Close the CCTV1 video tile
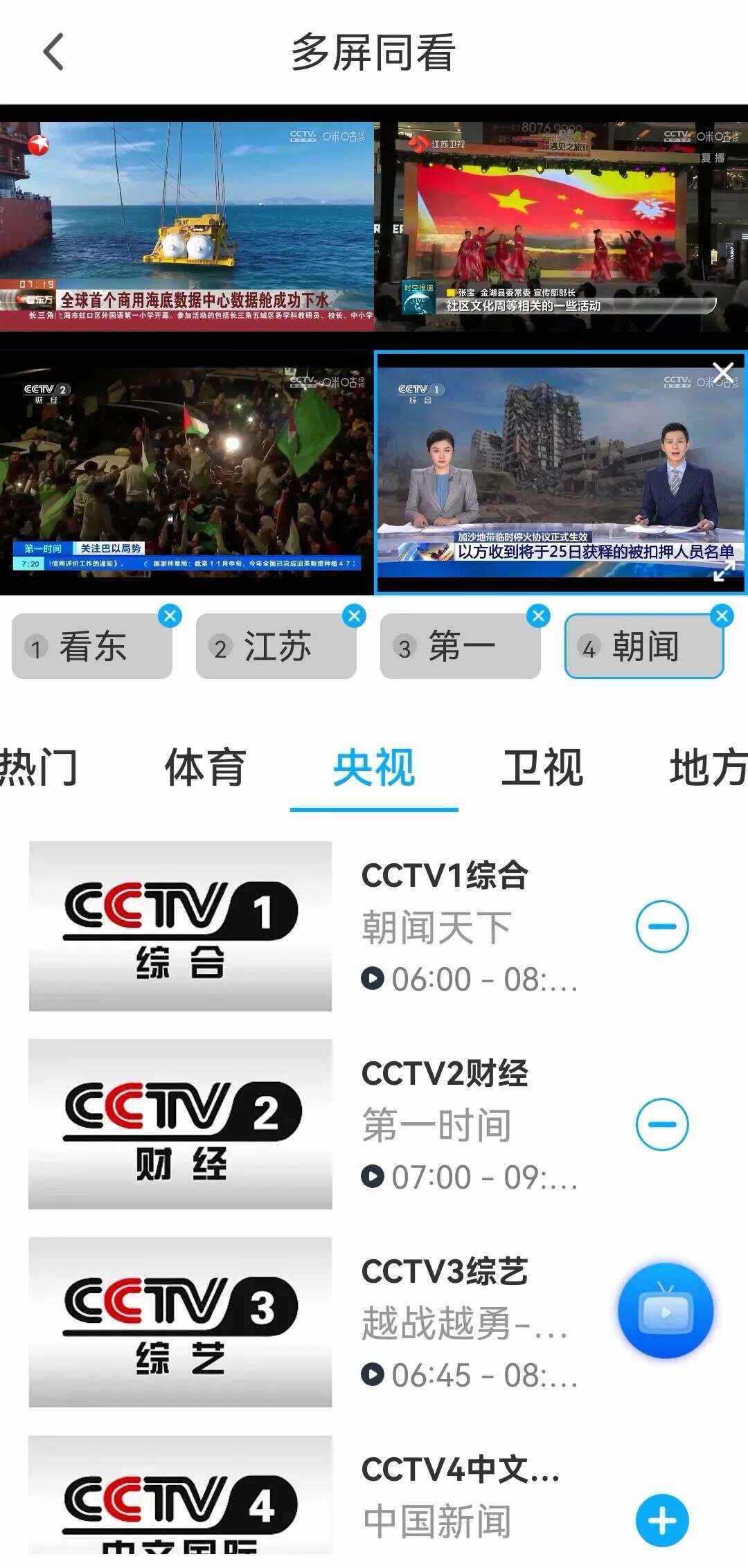This screenshot has width=748, height=1568. coord(723,372)
